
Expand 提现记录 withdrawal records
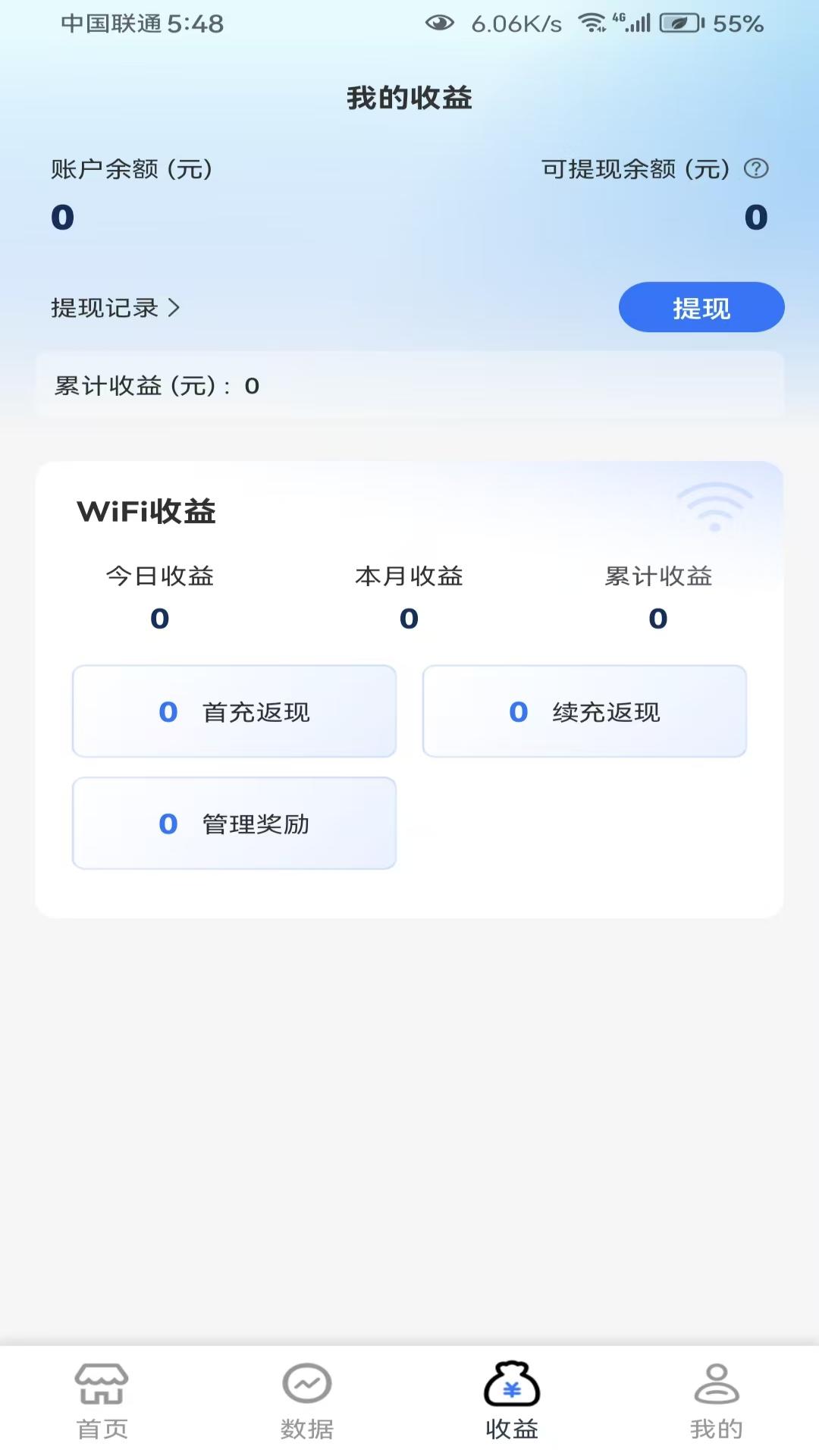(106, 307)
